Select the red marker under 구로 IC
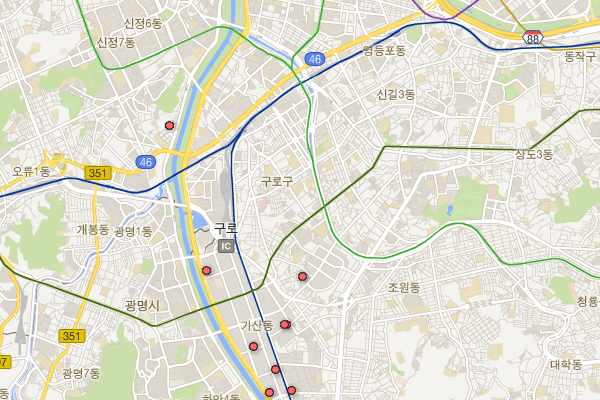Screen dimensions: 600x400 click(x=207, y=271)
